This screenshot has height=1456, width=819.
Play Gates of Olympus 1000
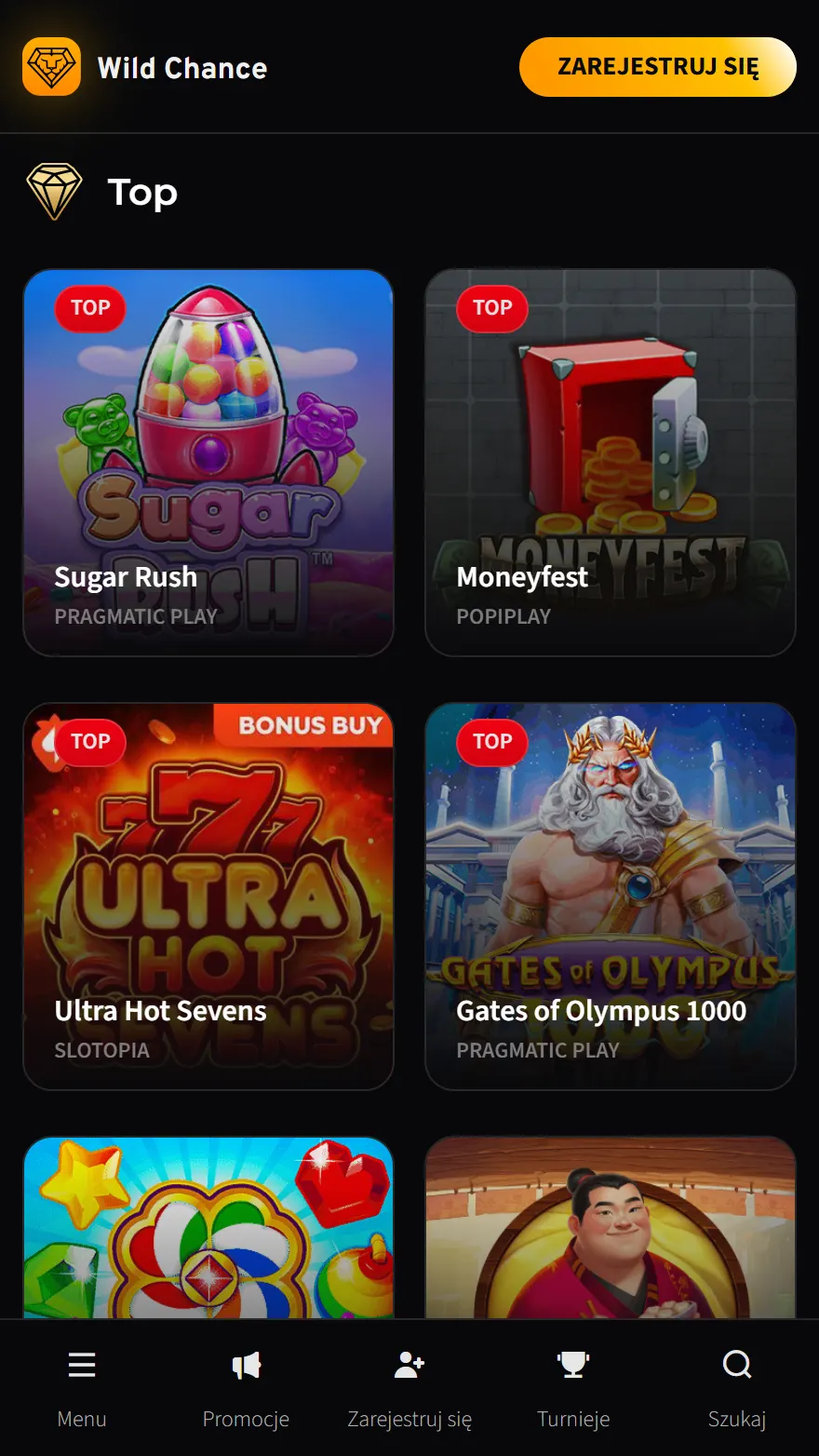pyautogui.click(x=611, y=897)
